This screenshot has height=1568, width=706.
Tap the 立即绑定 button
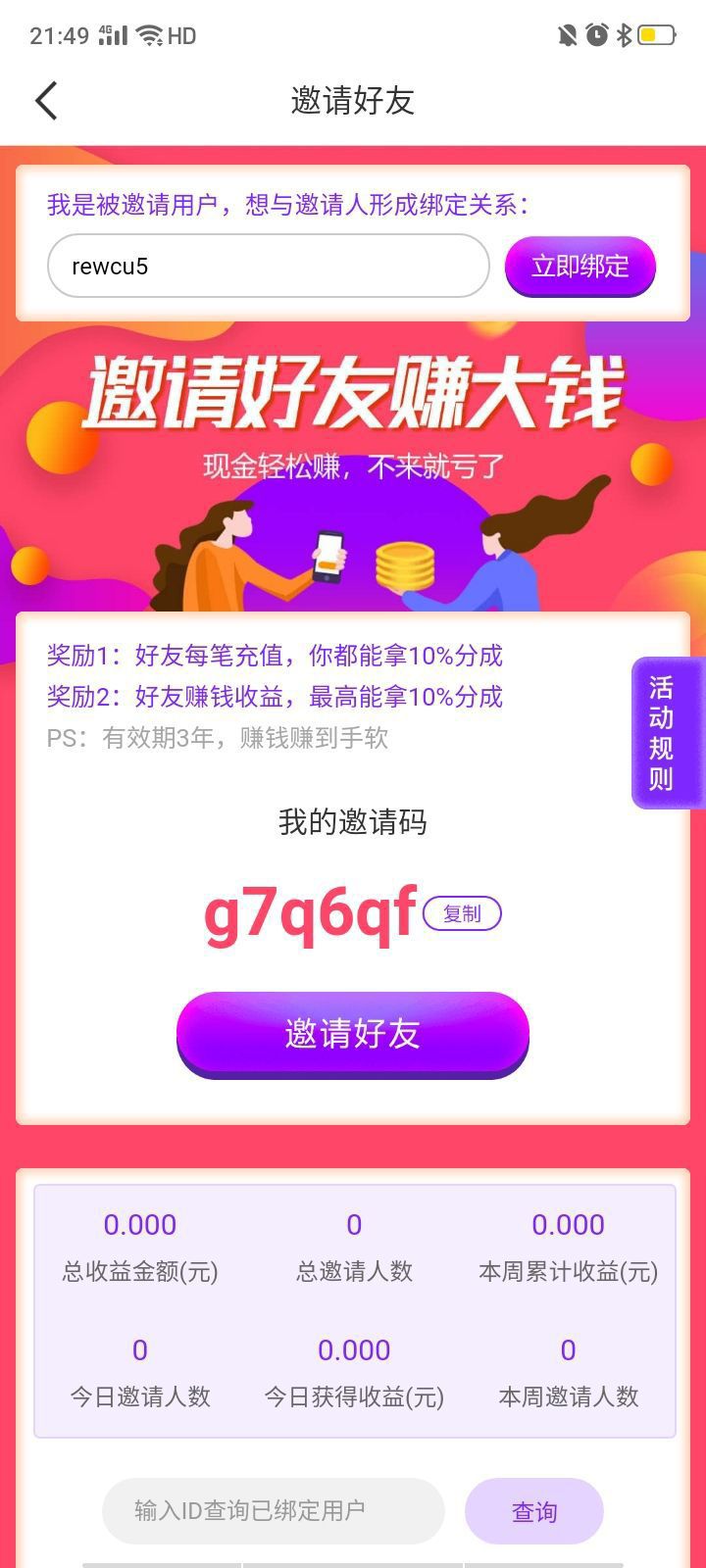[580, 266]
